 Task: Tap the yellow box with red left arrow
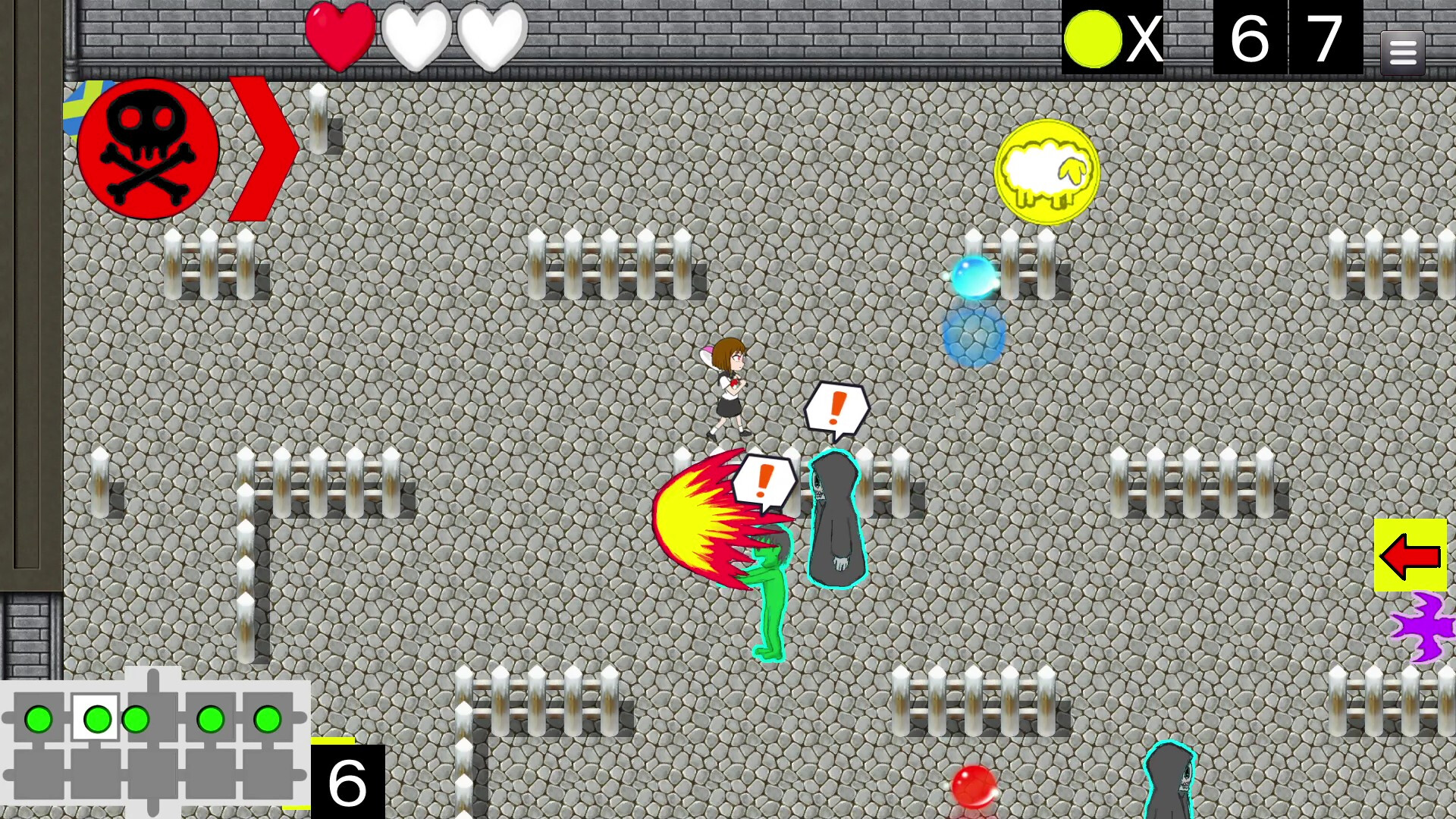[1410, 555]
